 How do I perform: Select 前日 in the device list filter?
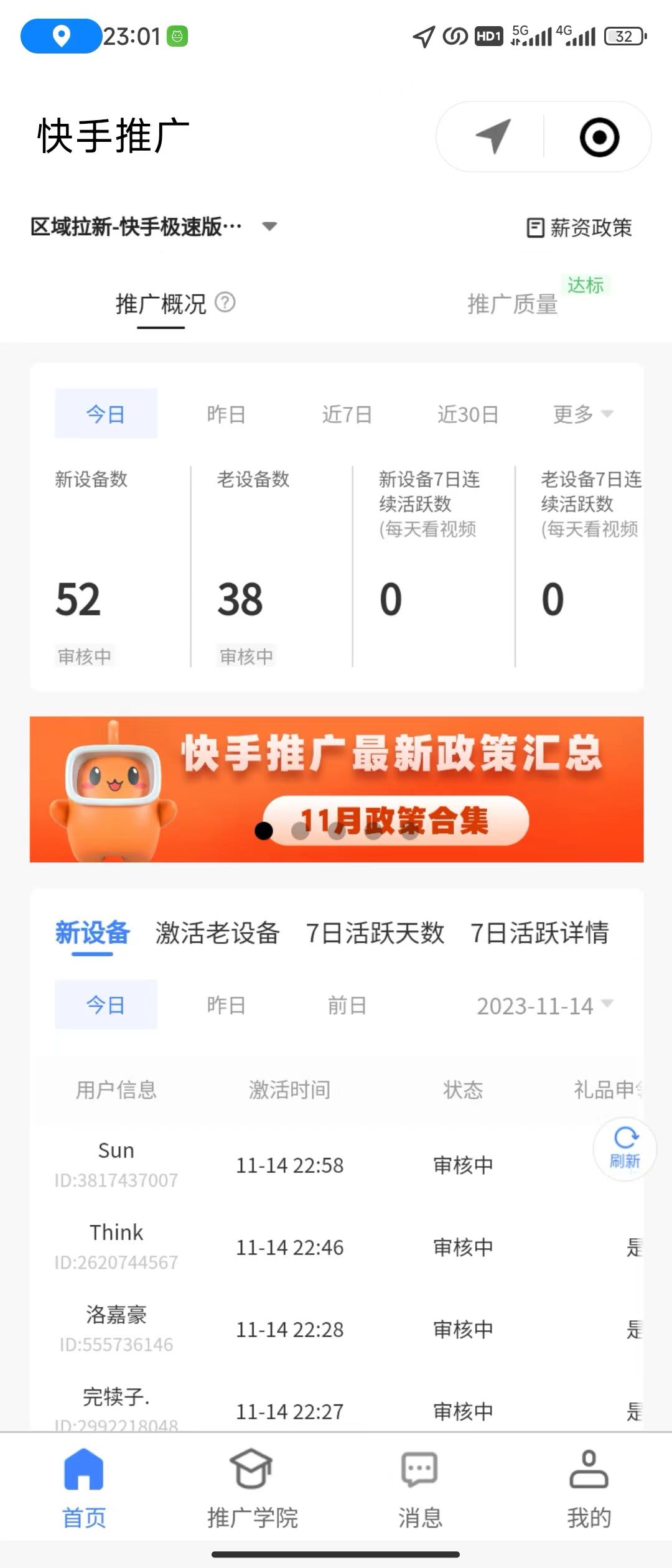coord(347,1006)
